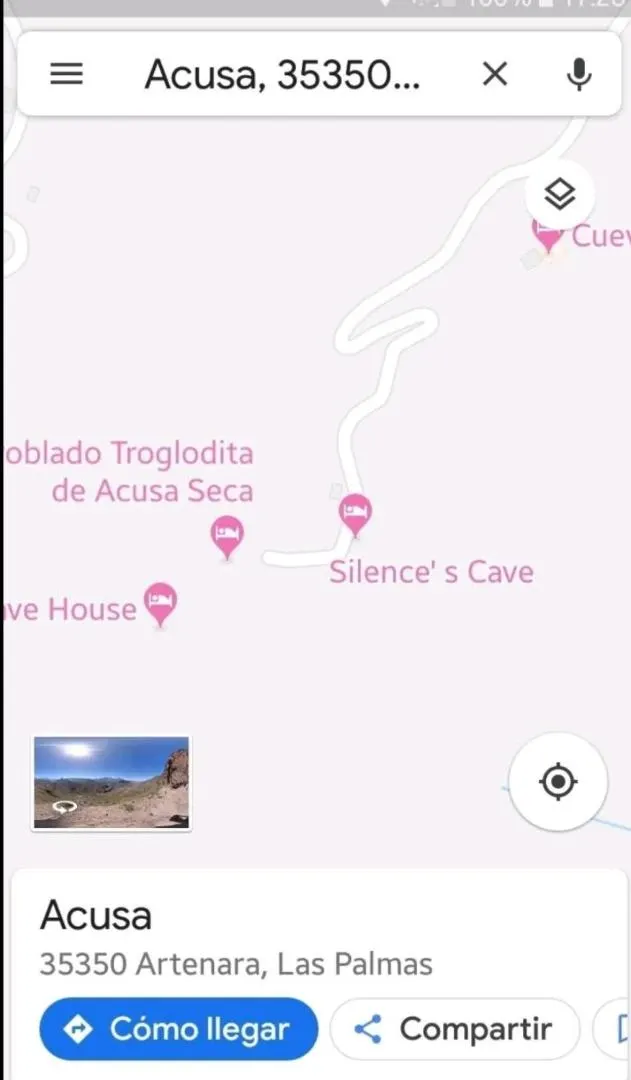Get directions with Cómo llegar

coord(179,1029)
